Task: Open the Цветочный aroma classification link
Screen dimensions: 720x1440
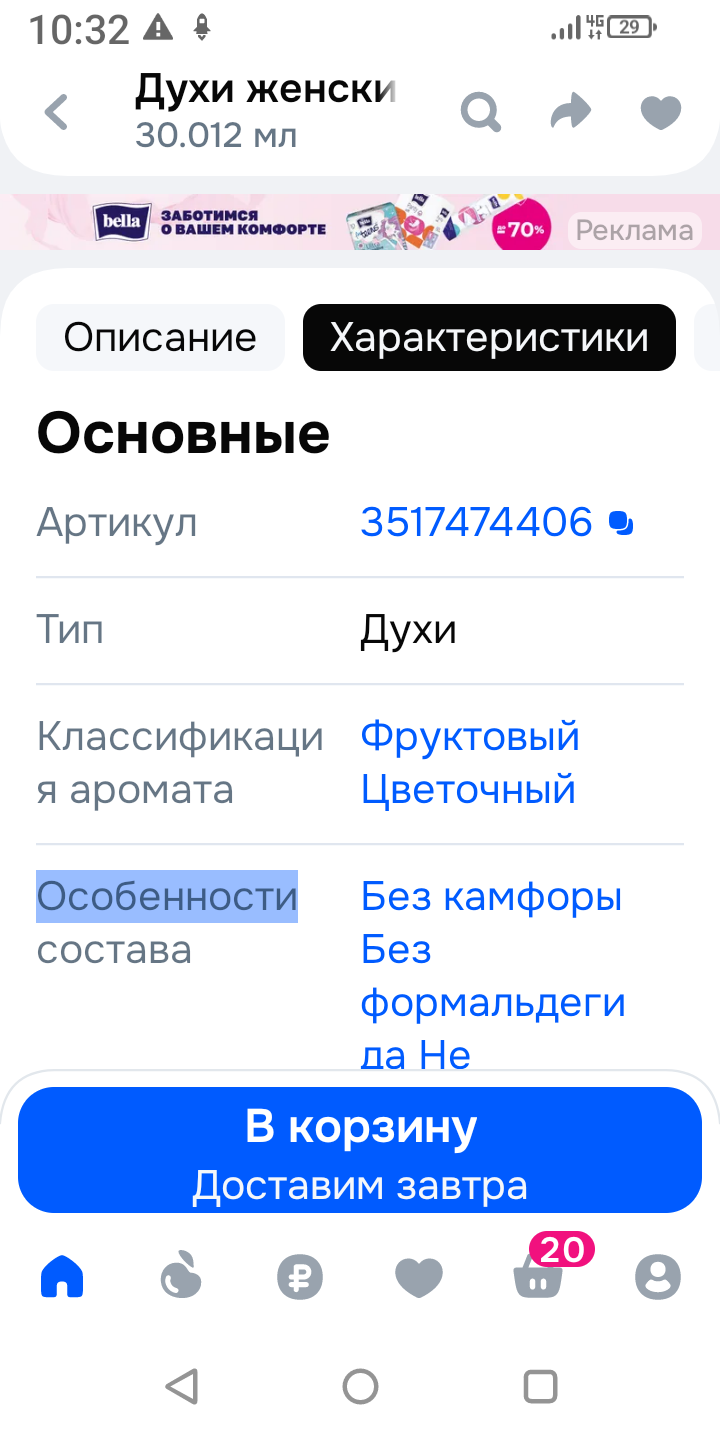Action: [x=468, y=789]
